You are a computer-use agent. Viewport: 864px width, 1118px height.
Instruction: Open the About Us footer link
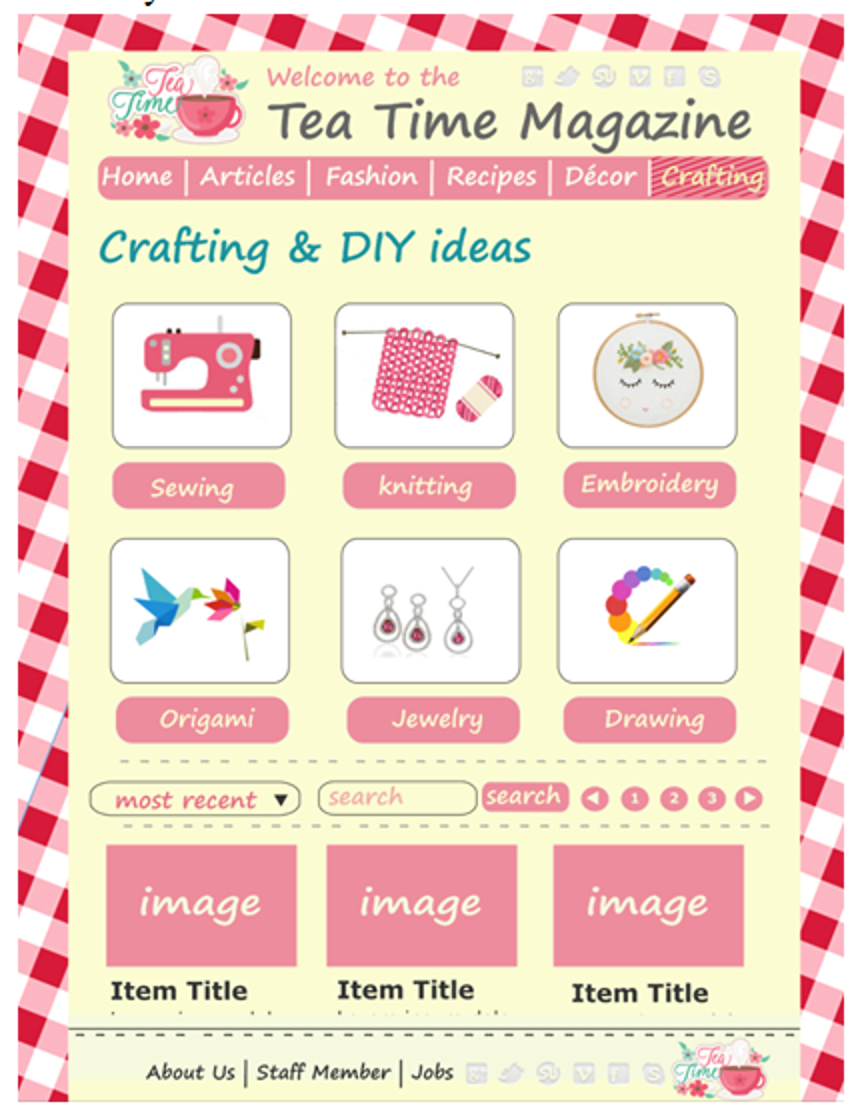click(x=190, y=1073)
